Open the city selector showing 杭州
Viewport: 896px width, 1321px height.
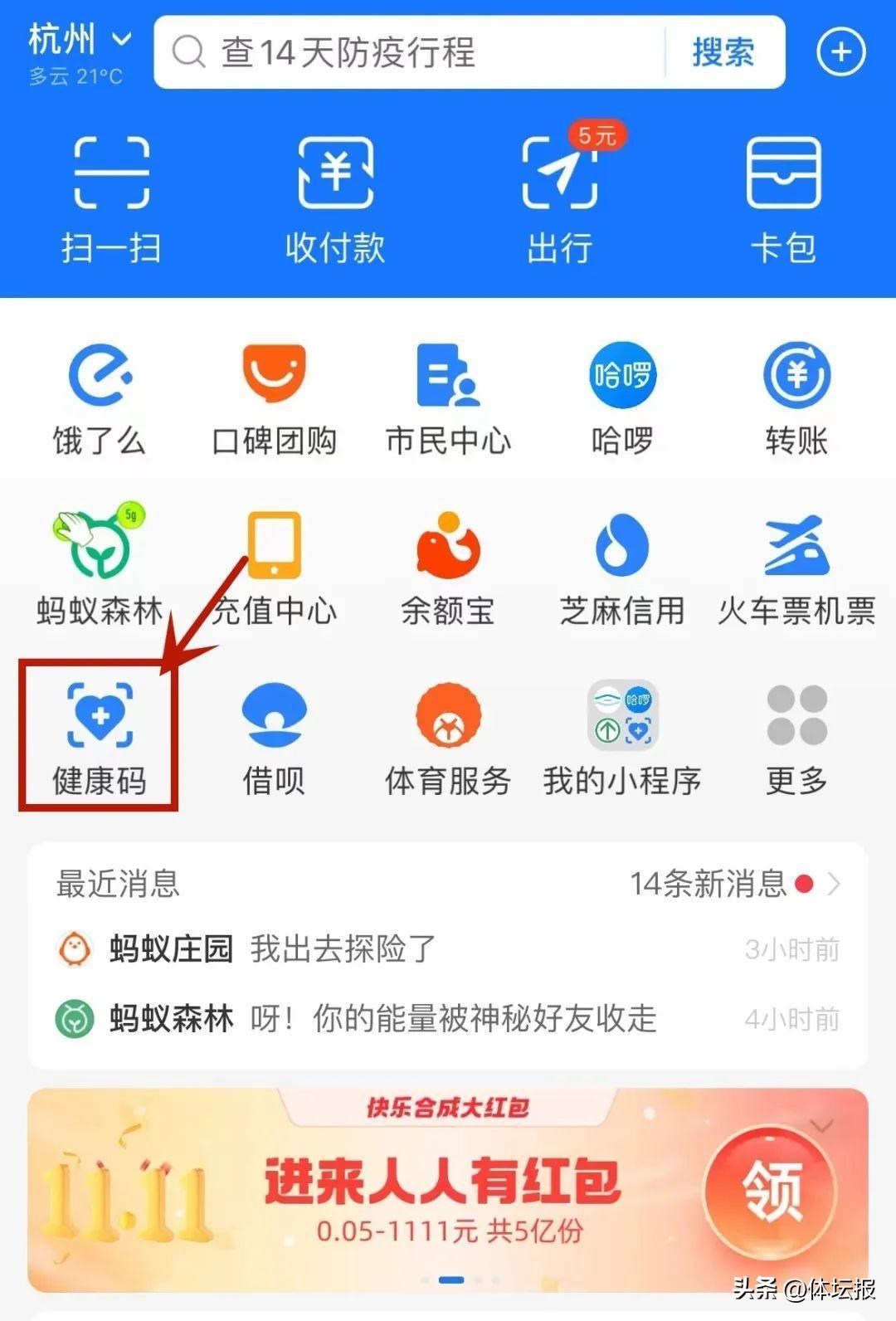(79, 40)
